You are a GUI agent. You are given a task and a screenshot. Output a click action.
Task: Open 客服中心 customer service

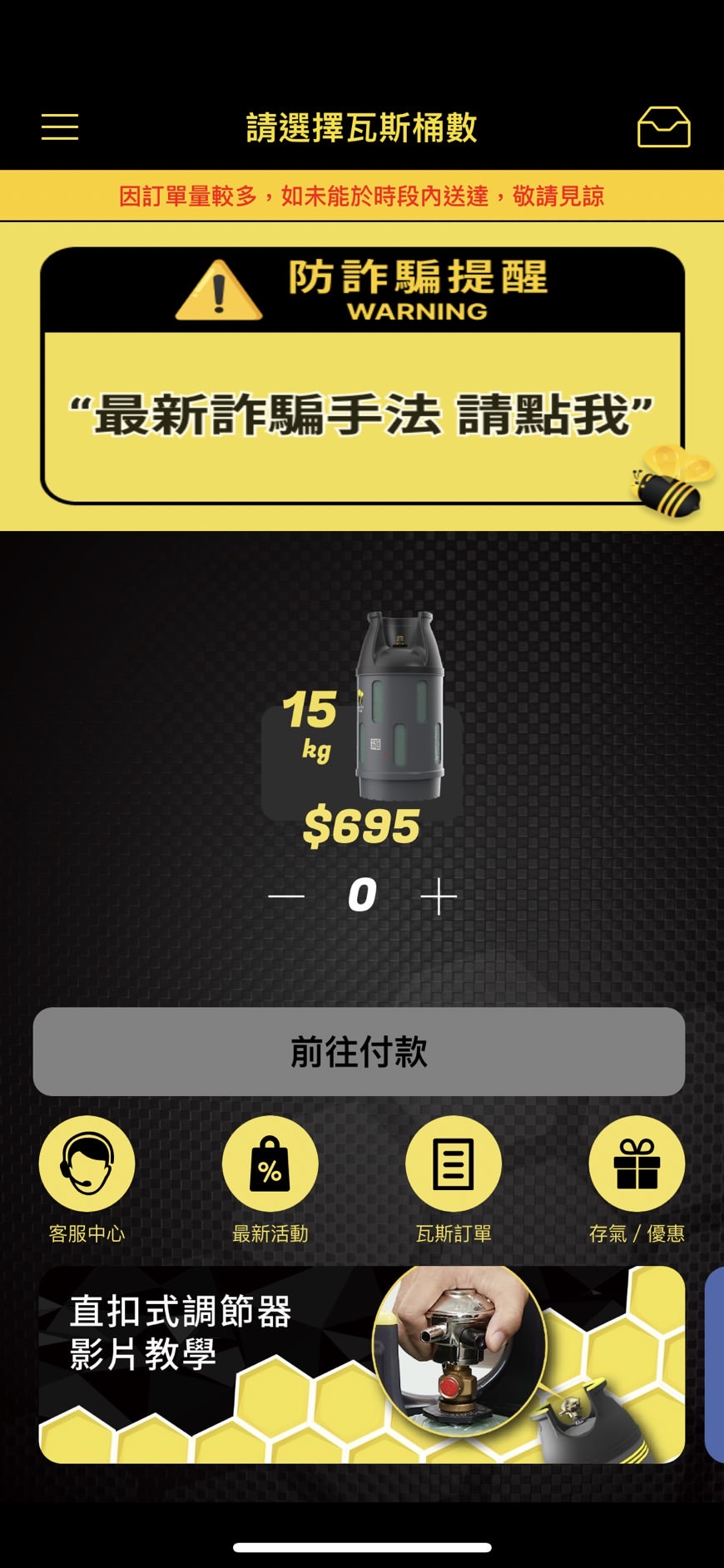tap(87, 1164)
